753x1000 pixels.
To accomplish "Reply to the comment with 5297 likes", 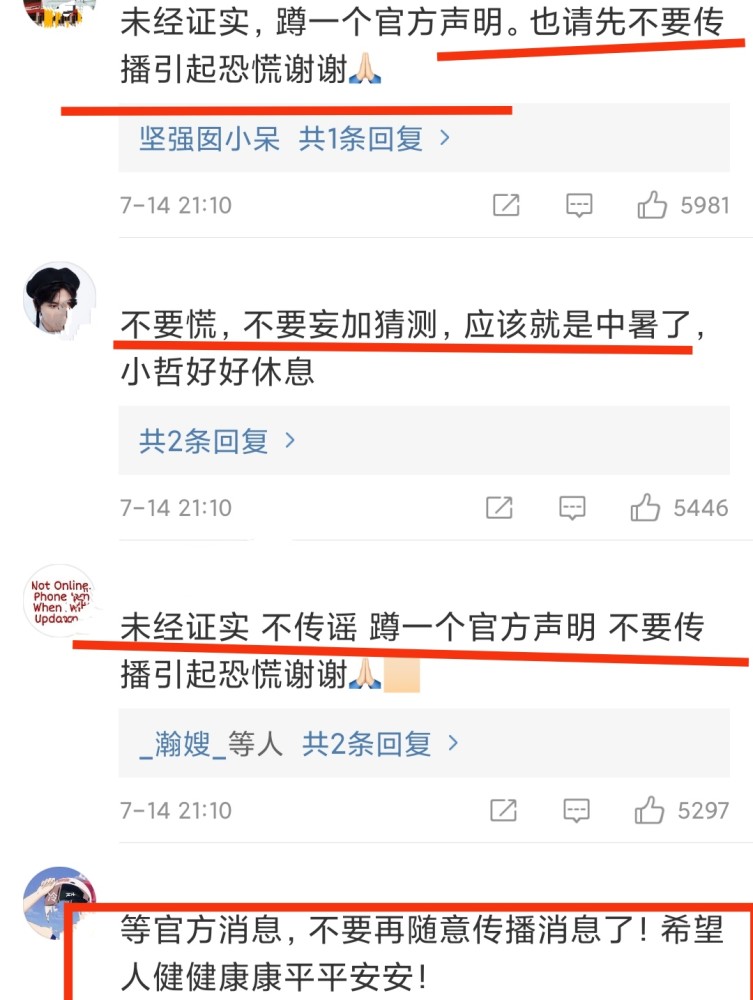I will point(576,811).
